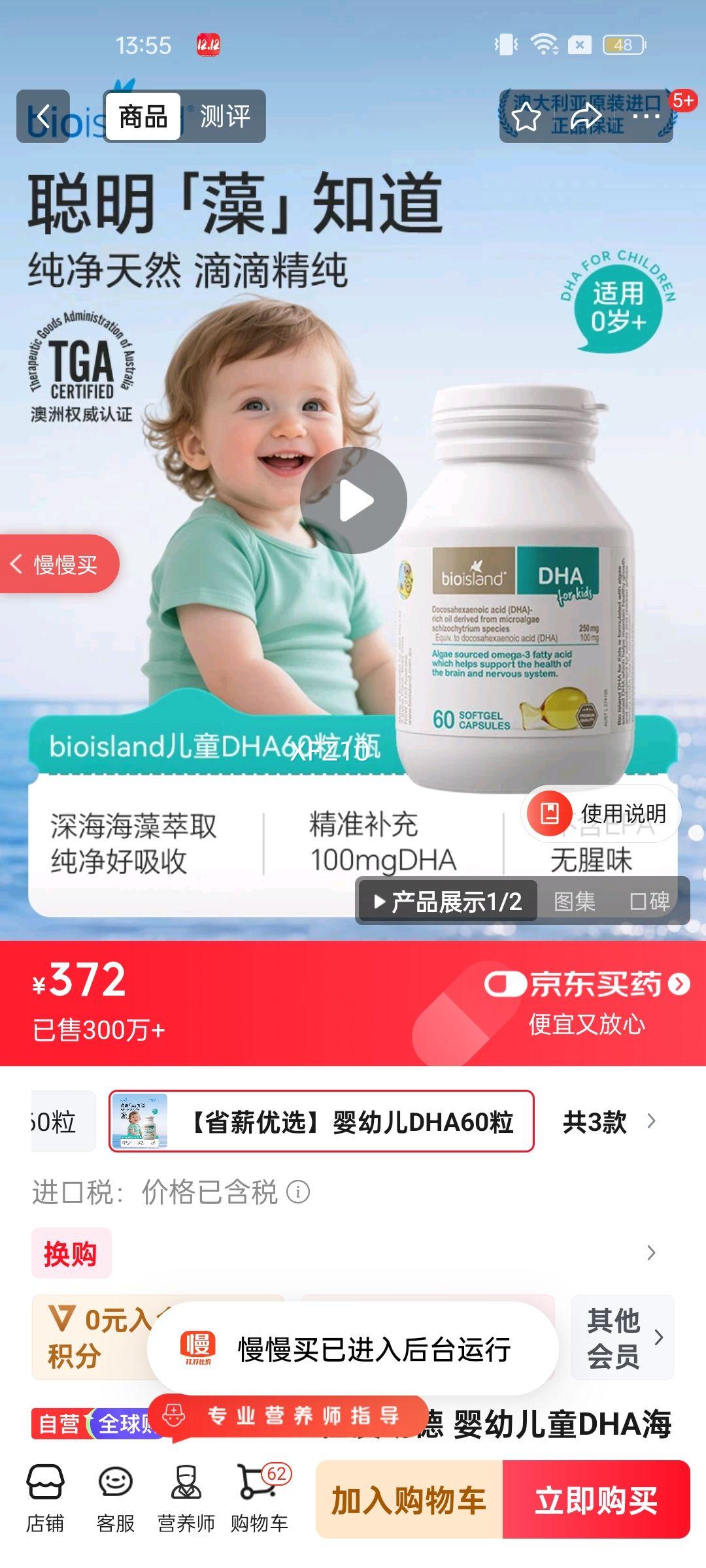Go back using the top arrow
The width and height of the screenshot is (706, 1568).
point(43,117)
